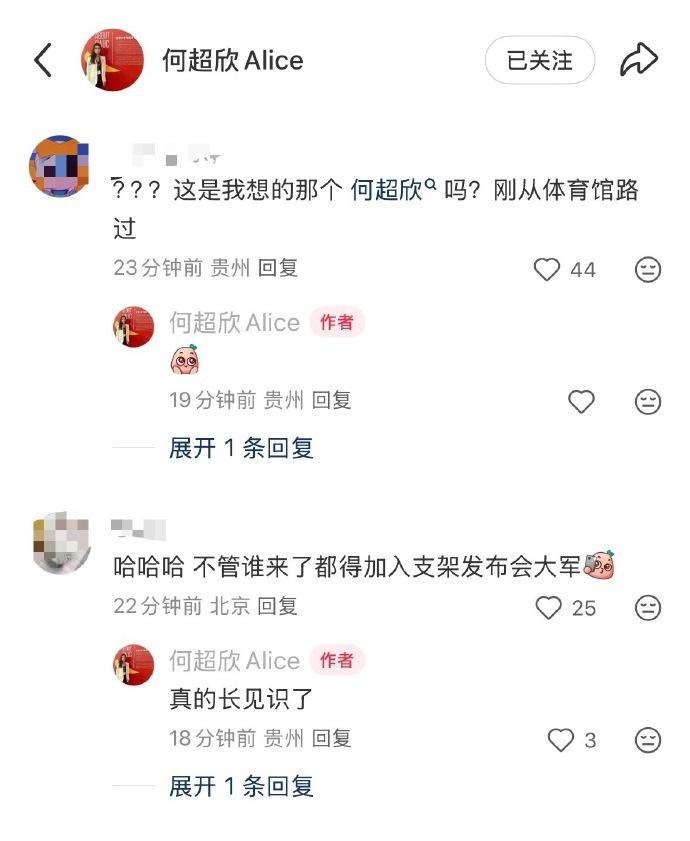The width and height of the screenshot is (690, 841).
Task: Share this post with the arrow icon
Action: point(638,60)
